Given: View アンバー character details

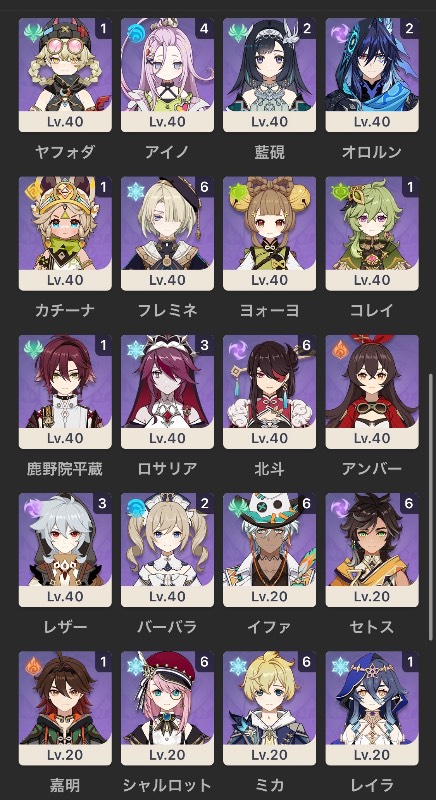Looking at the screenshot, I should click(372, 391).
